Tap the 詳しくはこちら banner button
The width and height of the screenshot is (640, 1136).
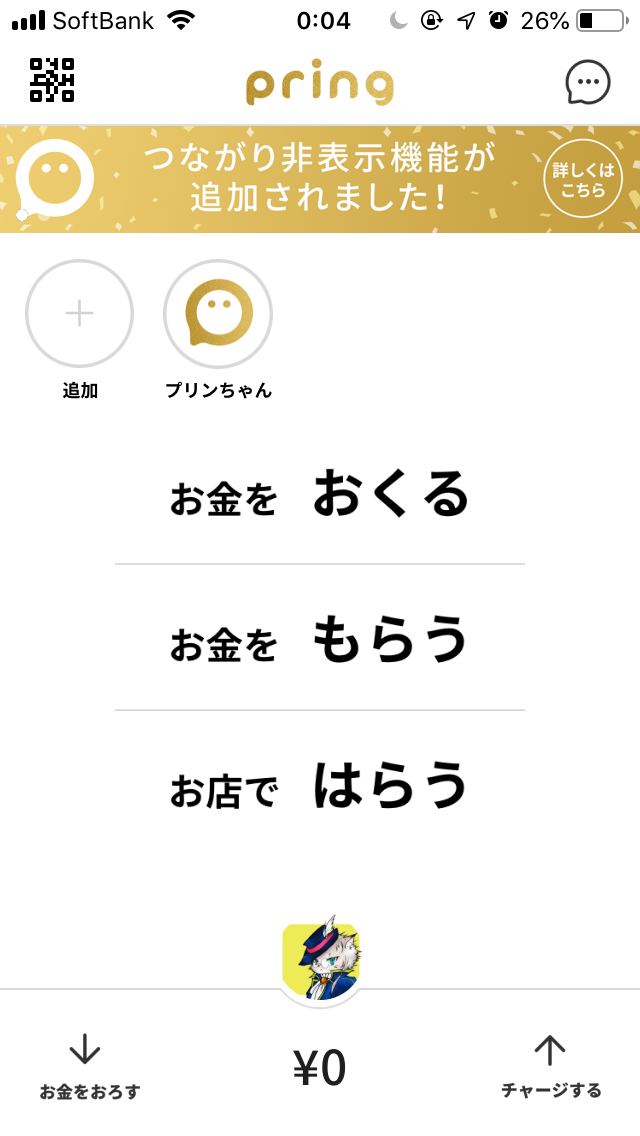[582, 180]
